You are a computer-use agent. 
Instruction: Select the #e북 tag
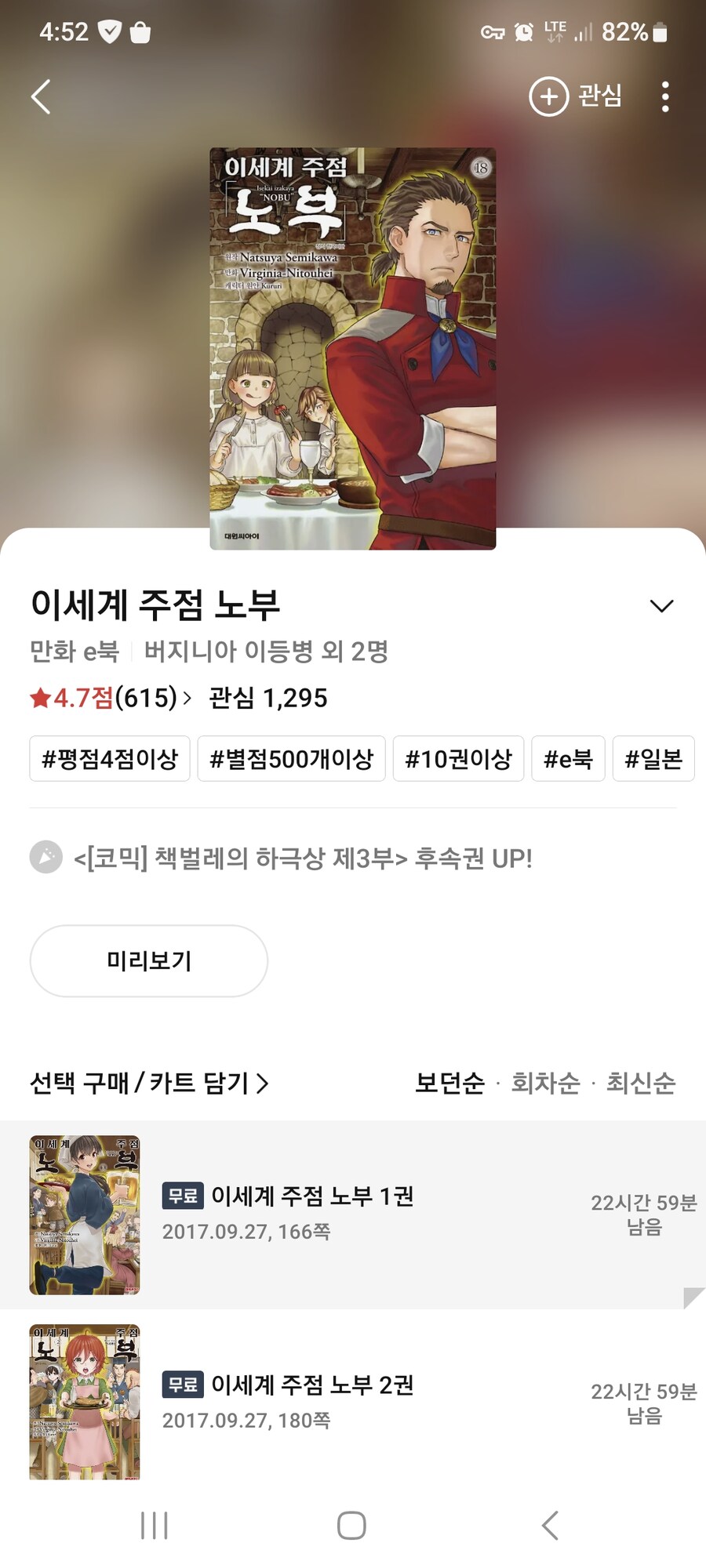tap(568, 759)
